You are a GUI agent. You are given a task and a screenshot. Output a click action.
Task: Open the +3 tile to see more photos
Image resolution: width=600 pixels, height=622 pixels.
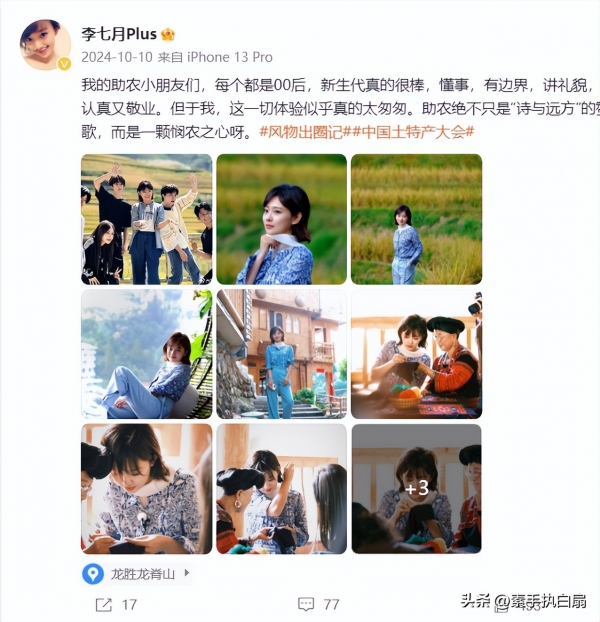(x=416, y=488)
